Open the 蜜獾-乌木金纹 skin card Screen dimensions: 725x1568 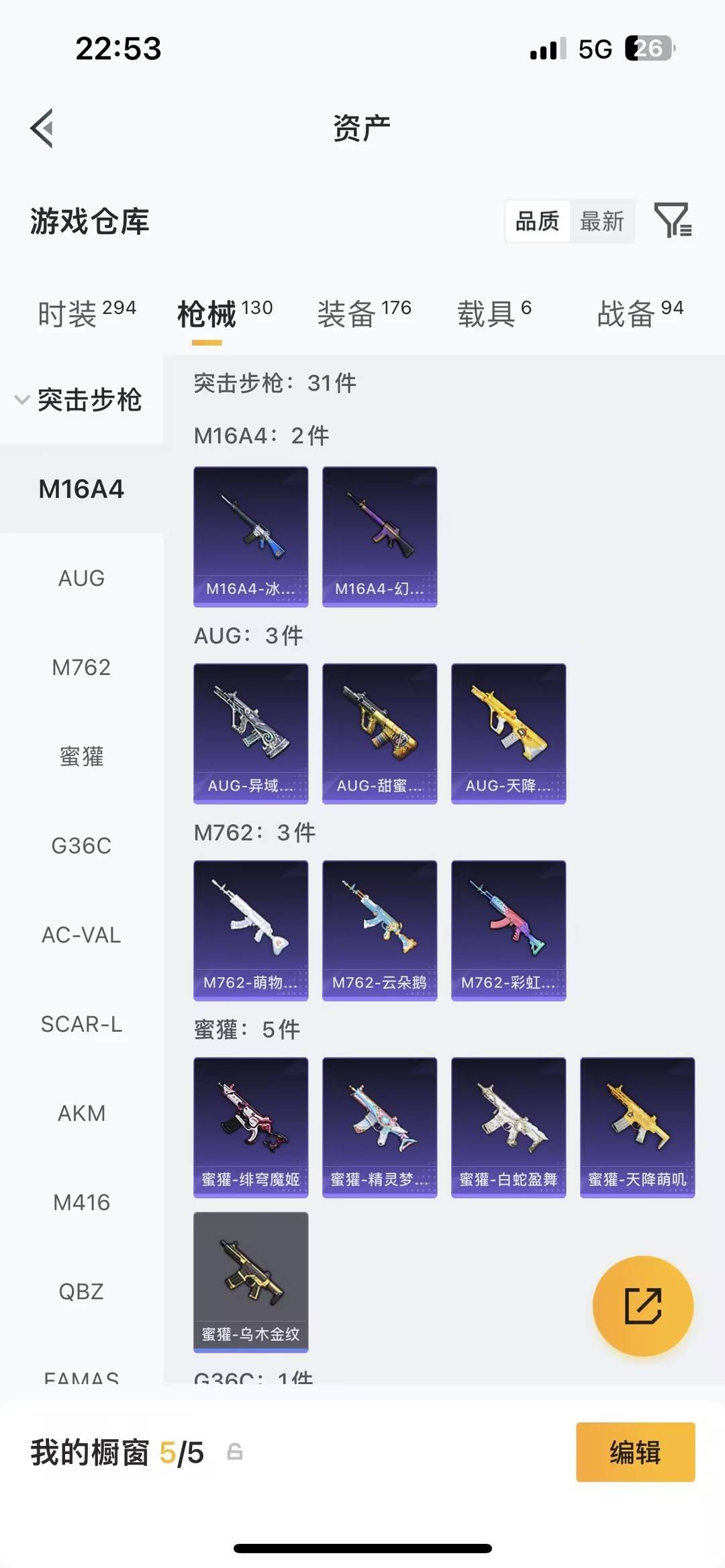pos(251,1282)
